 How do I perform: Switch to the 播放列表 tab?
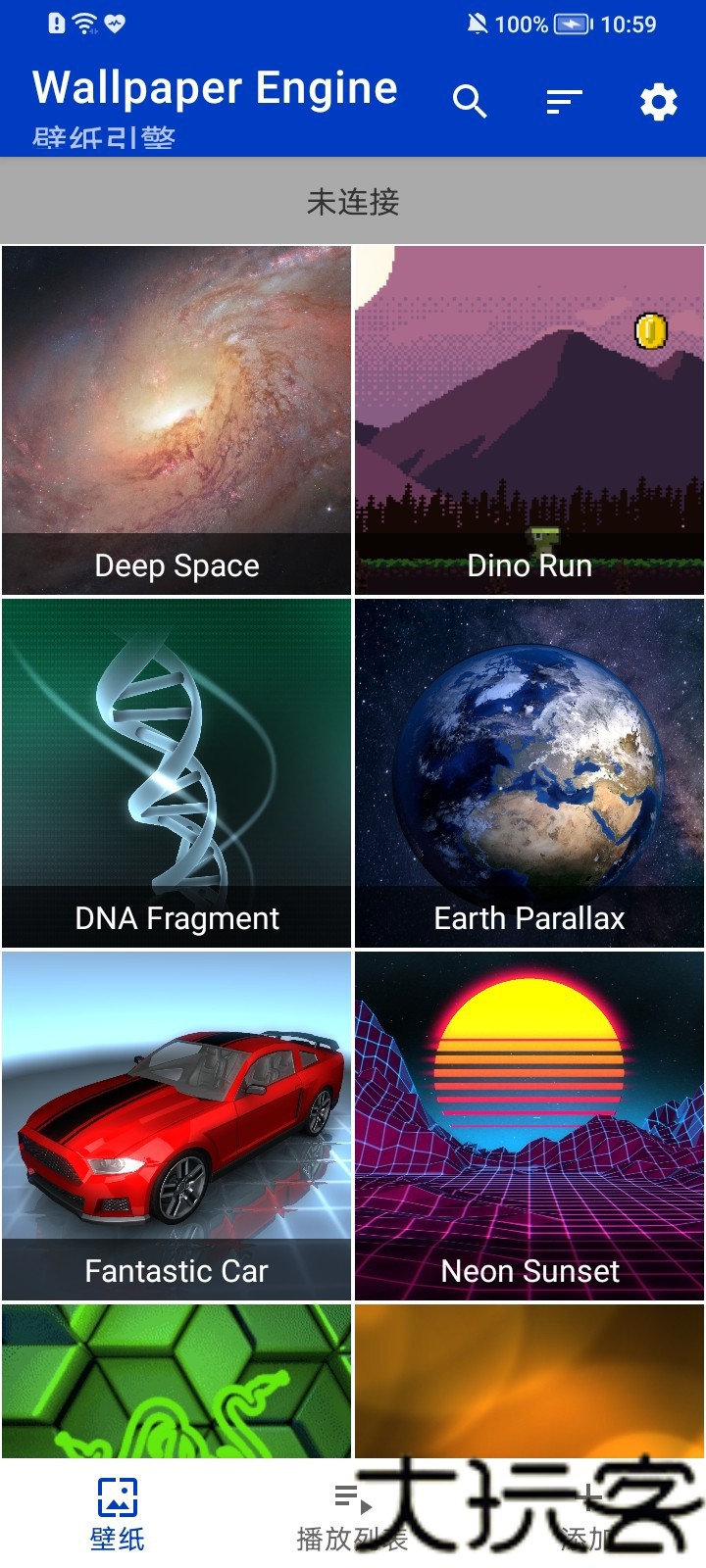click(352, 1514)
